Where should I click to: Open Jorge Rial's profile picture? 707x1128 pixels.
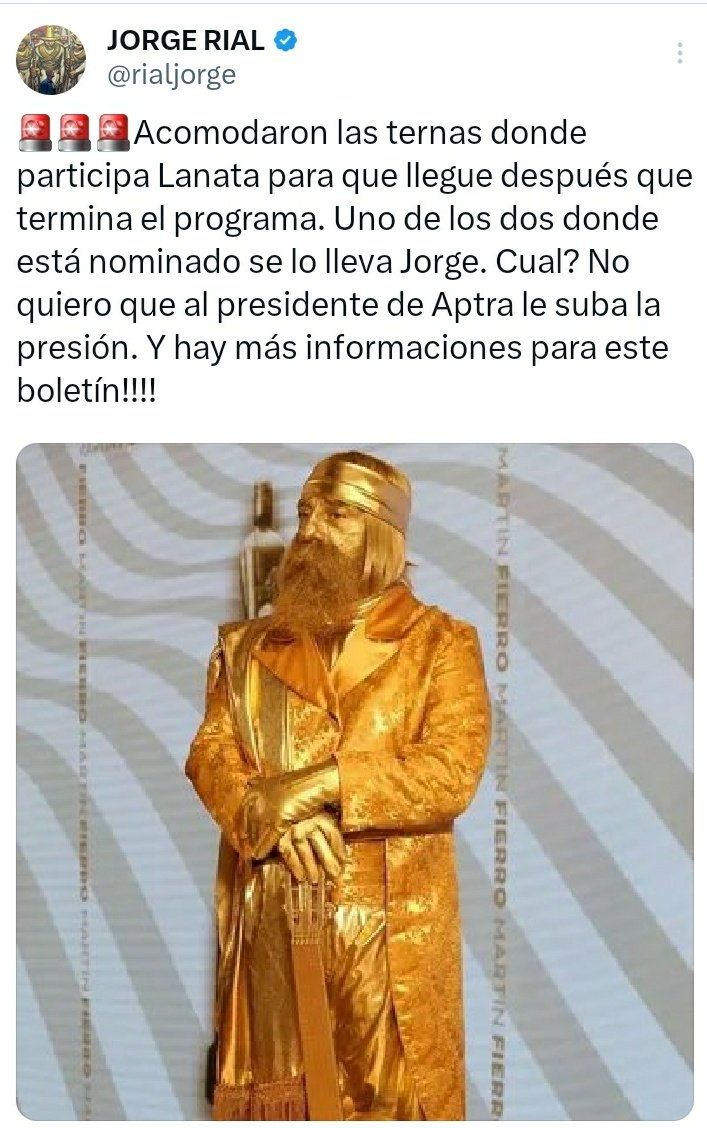coord(51,60)
